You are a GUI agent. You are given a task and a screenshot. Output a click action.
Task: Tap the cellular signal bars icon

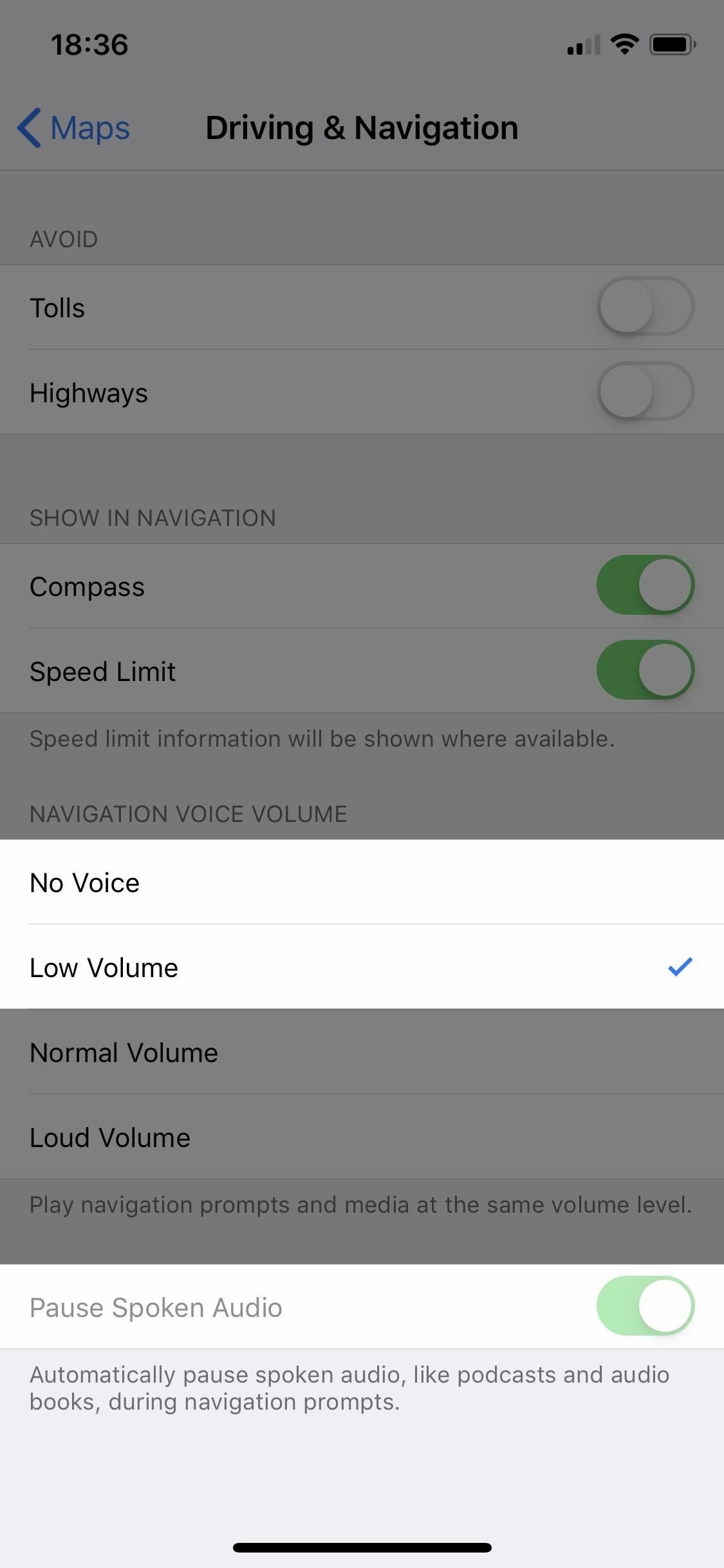[581, 45]
